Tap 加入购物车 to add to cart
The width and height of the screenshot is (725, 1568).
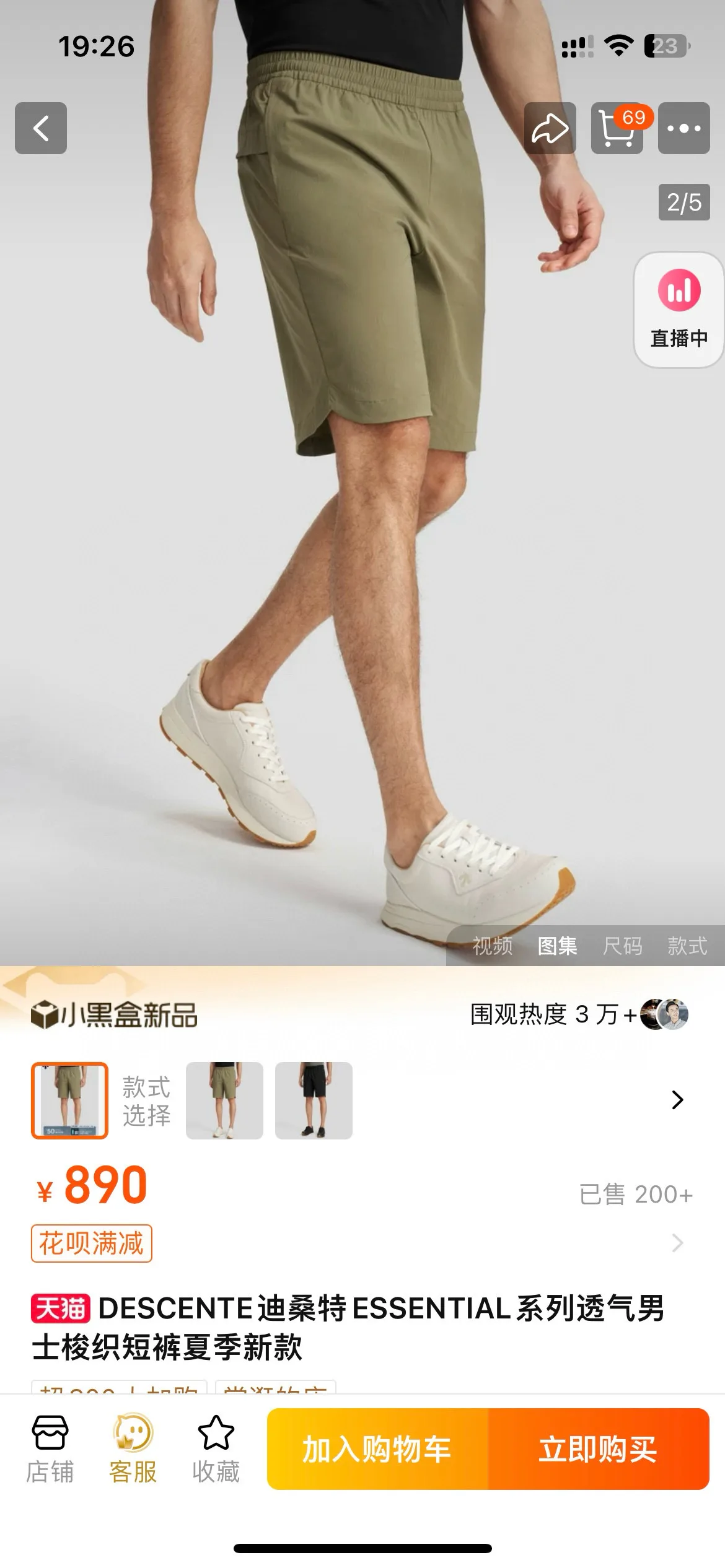tap(377, 1449)
